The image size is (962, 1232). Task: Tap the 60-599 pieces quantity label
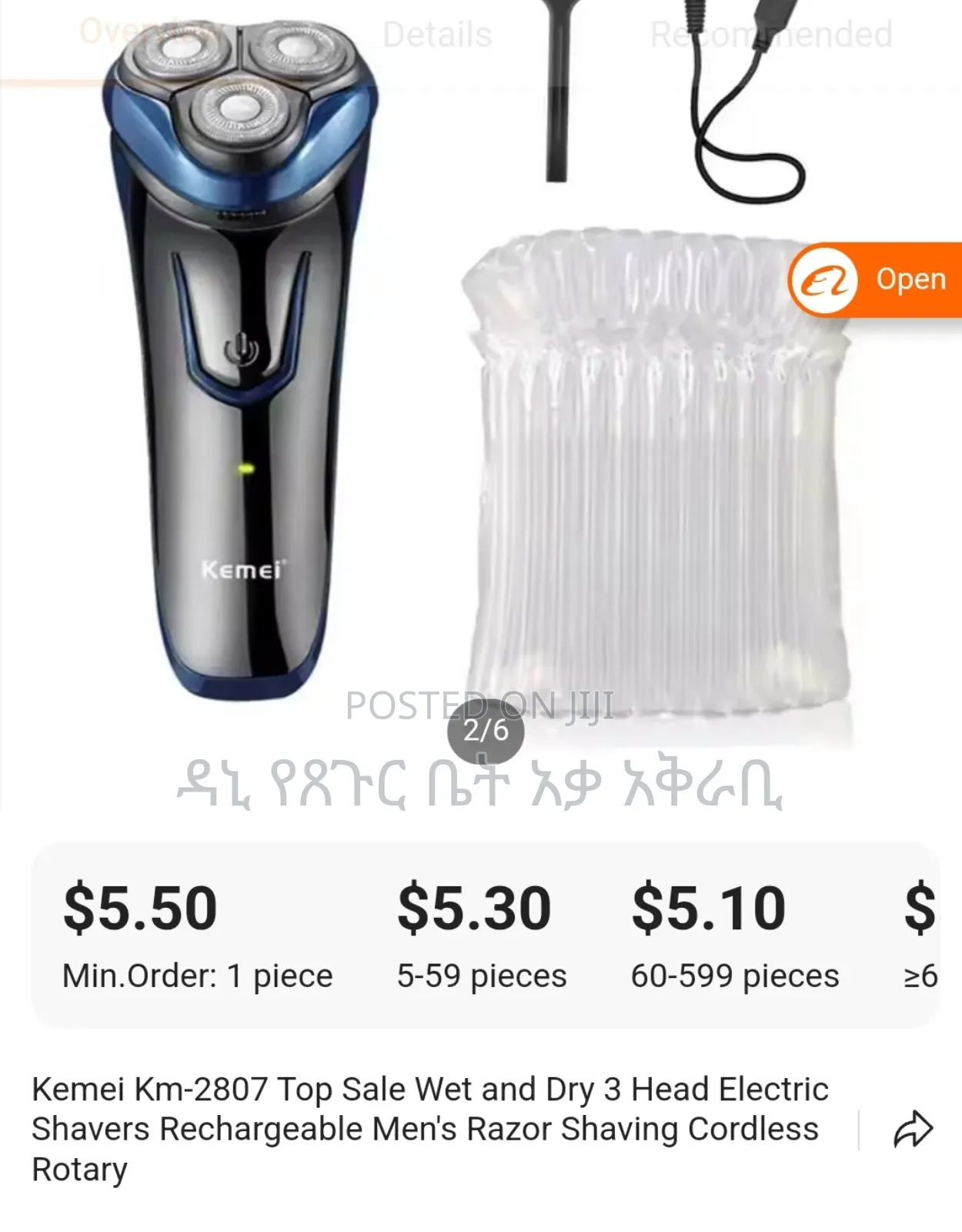point(736,975)
